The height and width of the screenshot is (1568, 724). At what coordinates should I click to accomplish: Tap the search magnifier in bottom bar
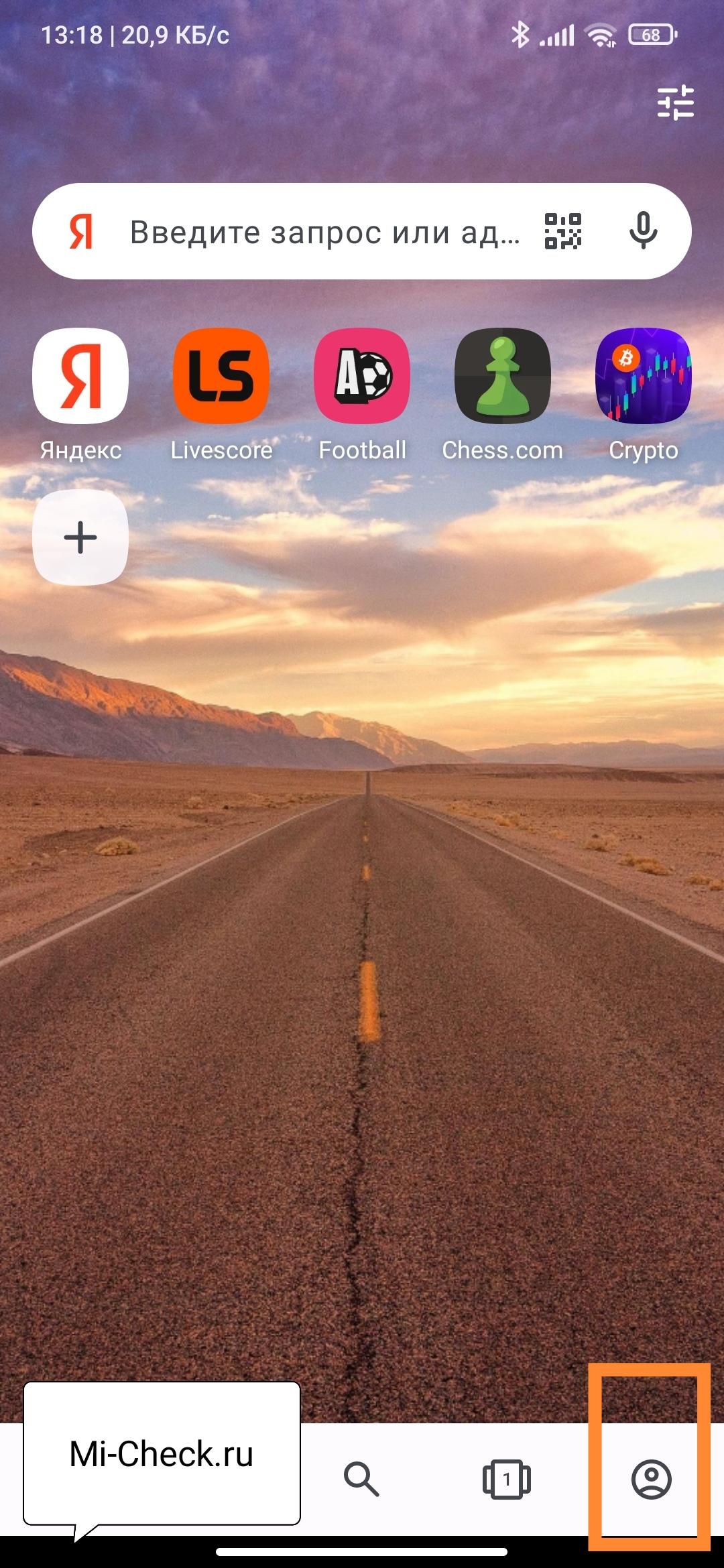click(x=361, y=1479)
